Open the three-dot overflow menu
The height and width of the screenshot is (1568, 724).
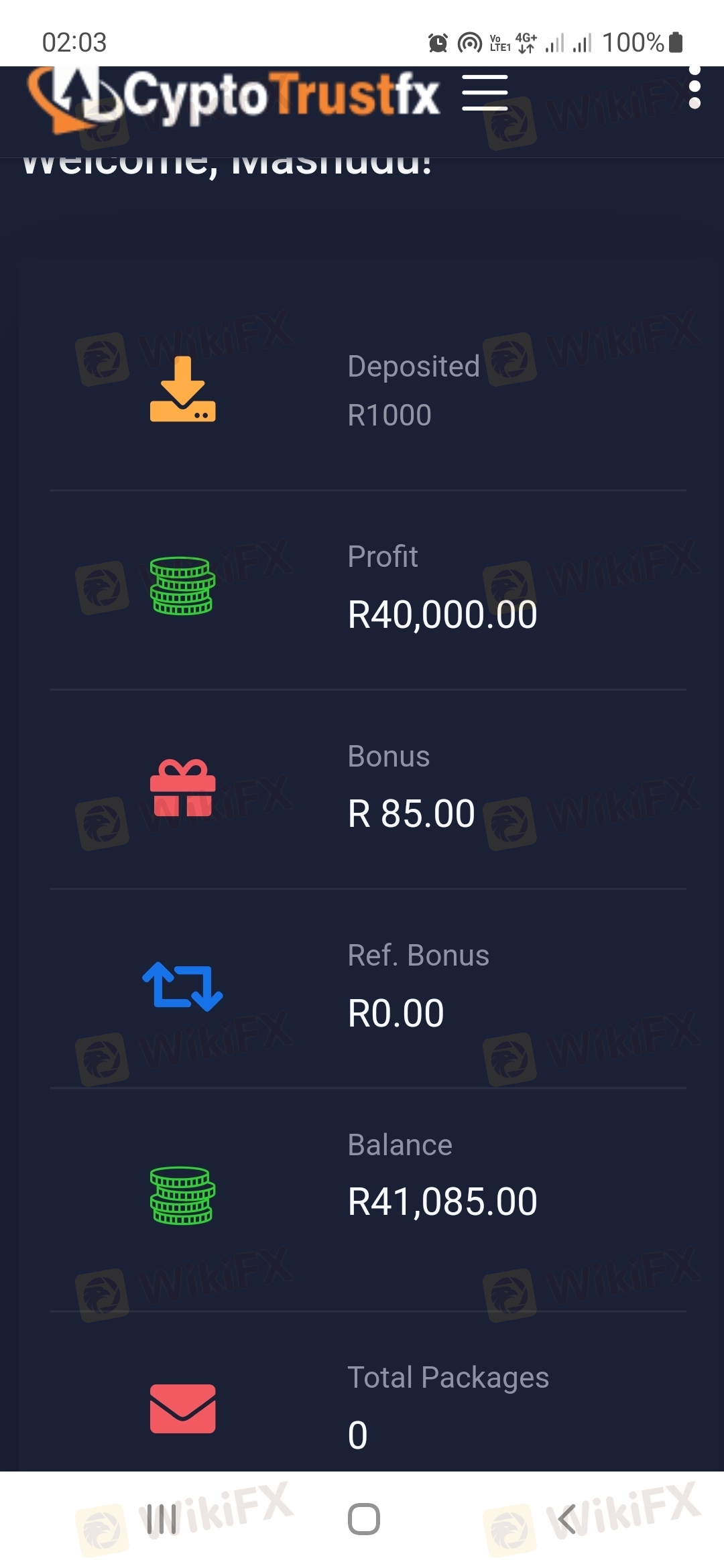695,87
